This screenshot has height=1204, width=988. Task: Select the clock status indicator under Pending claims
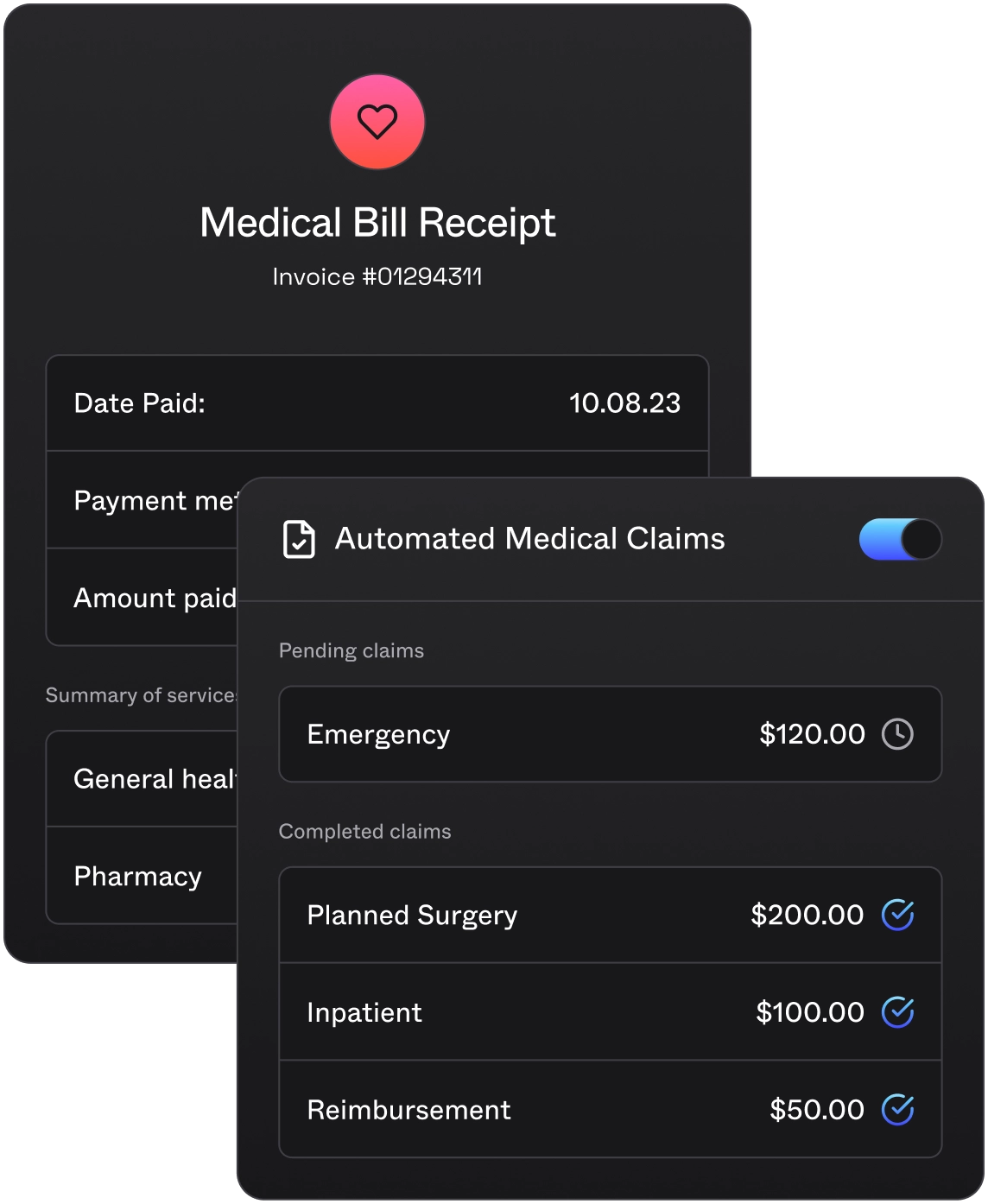[899, 733]
